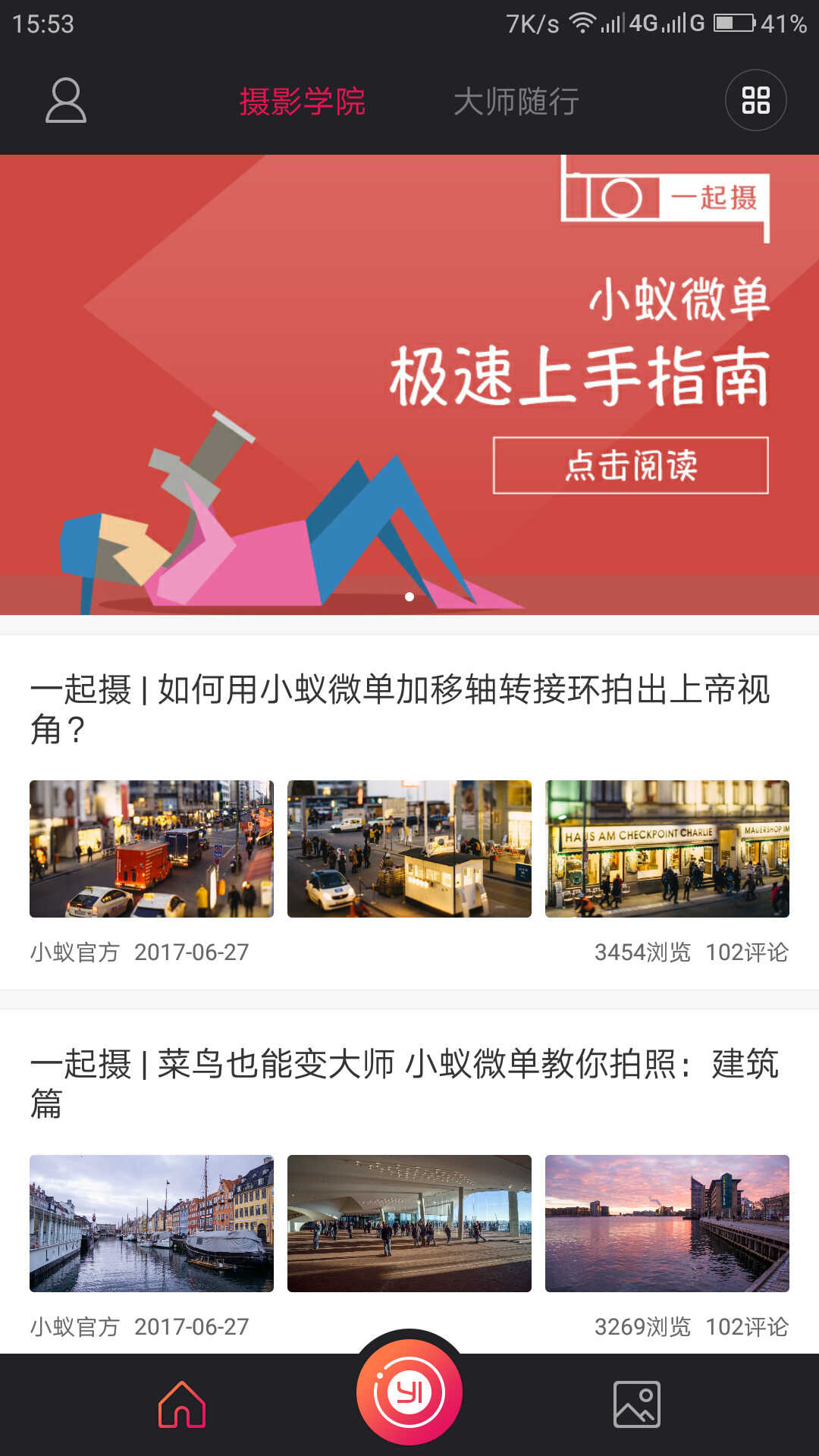This screenshot has width=819, height=1456.
Task: Go to the home tab
Action: coord(182,1404)
